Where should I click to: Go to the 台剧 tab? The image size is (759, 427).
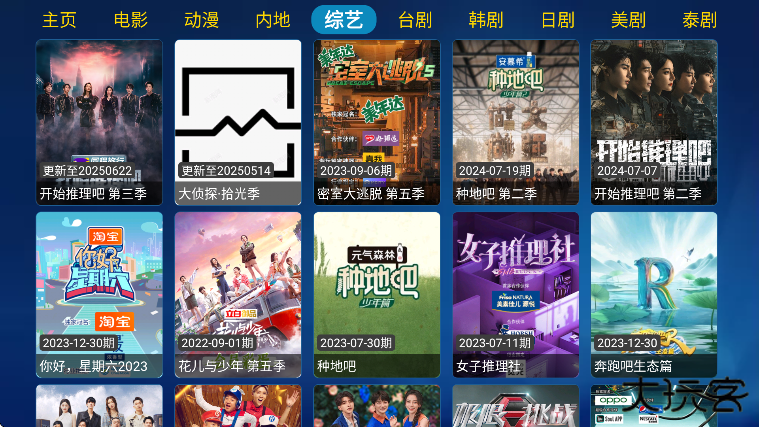point(414,20)
